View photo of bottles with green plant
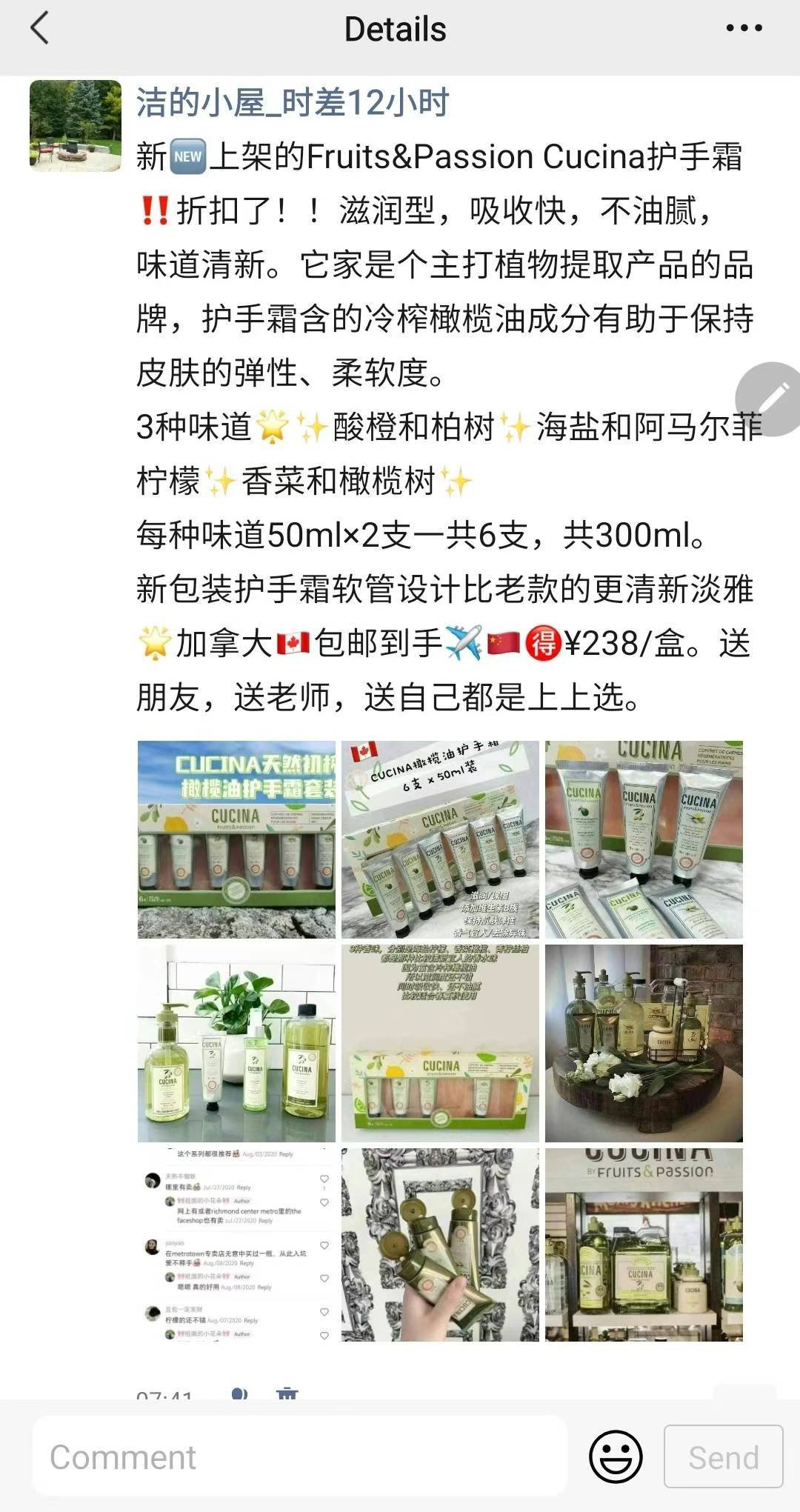This screenshot has width=800, height=1512. pos(236,1043)
